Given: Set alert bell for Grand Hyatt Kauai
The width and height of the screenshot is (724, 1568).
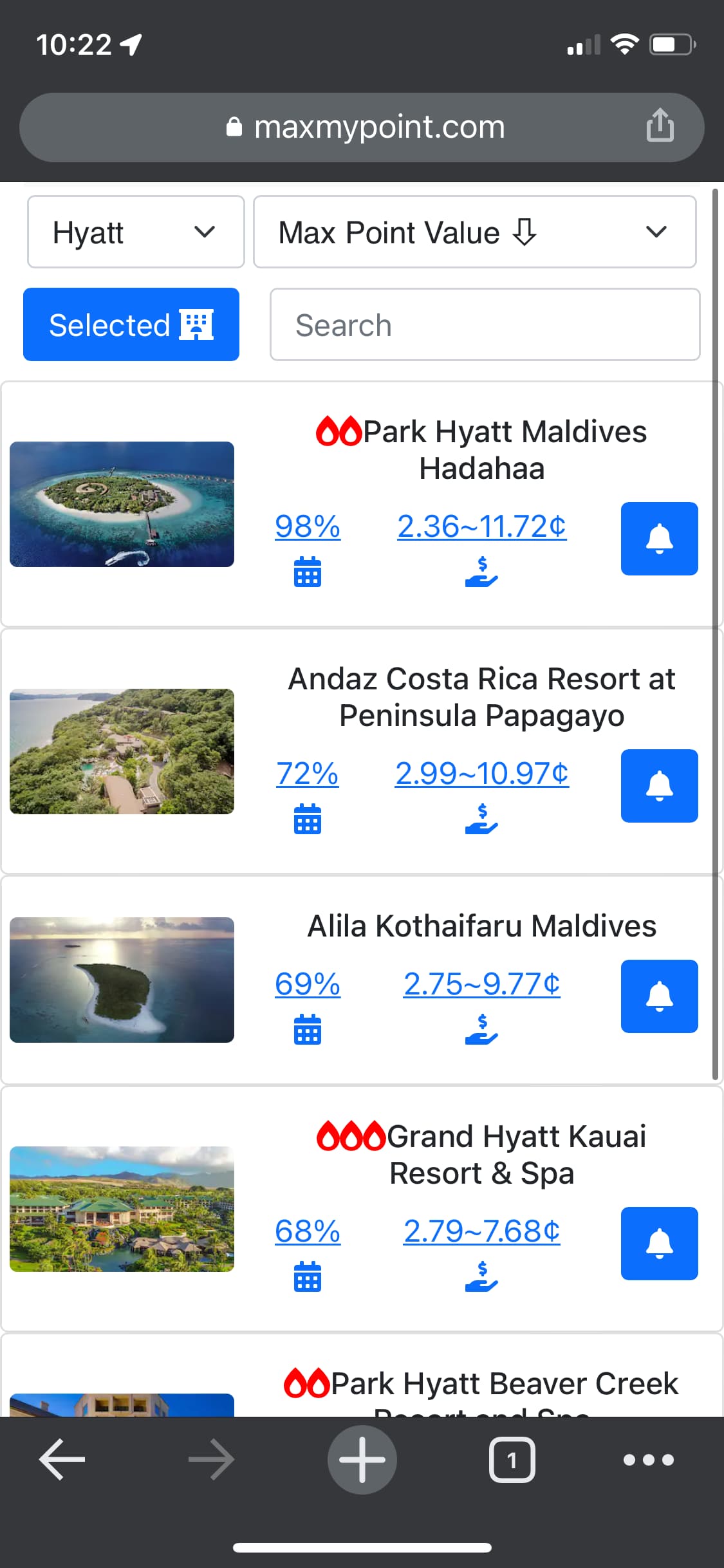Looking at the screenshot, I should point(659,1244).
